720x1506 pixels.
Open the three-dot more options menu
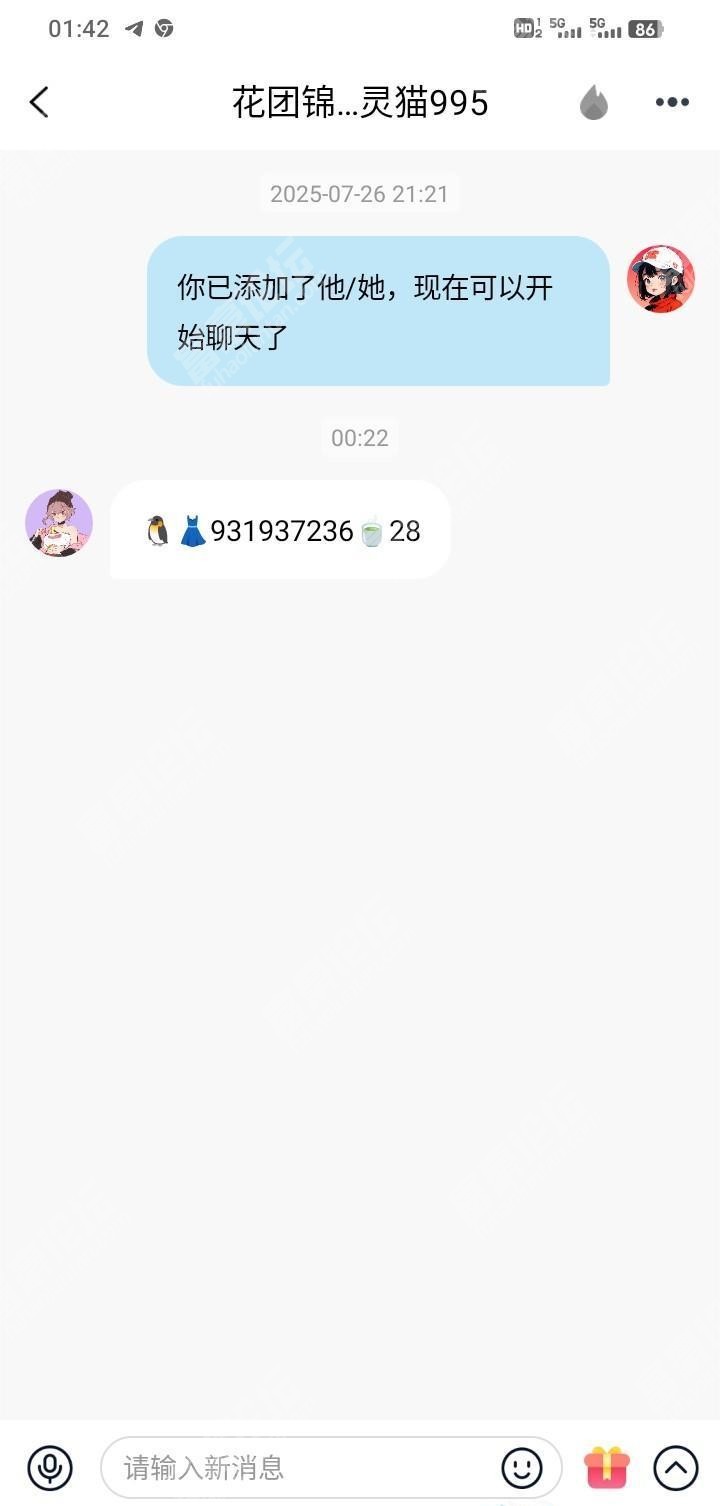coord(672,102)
